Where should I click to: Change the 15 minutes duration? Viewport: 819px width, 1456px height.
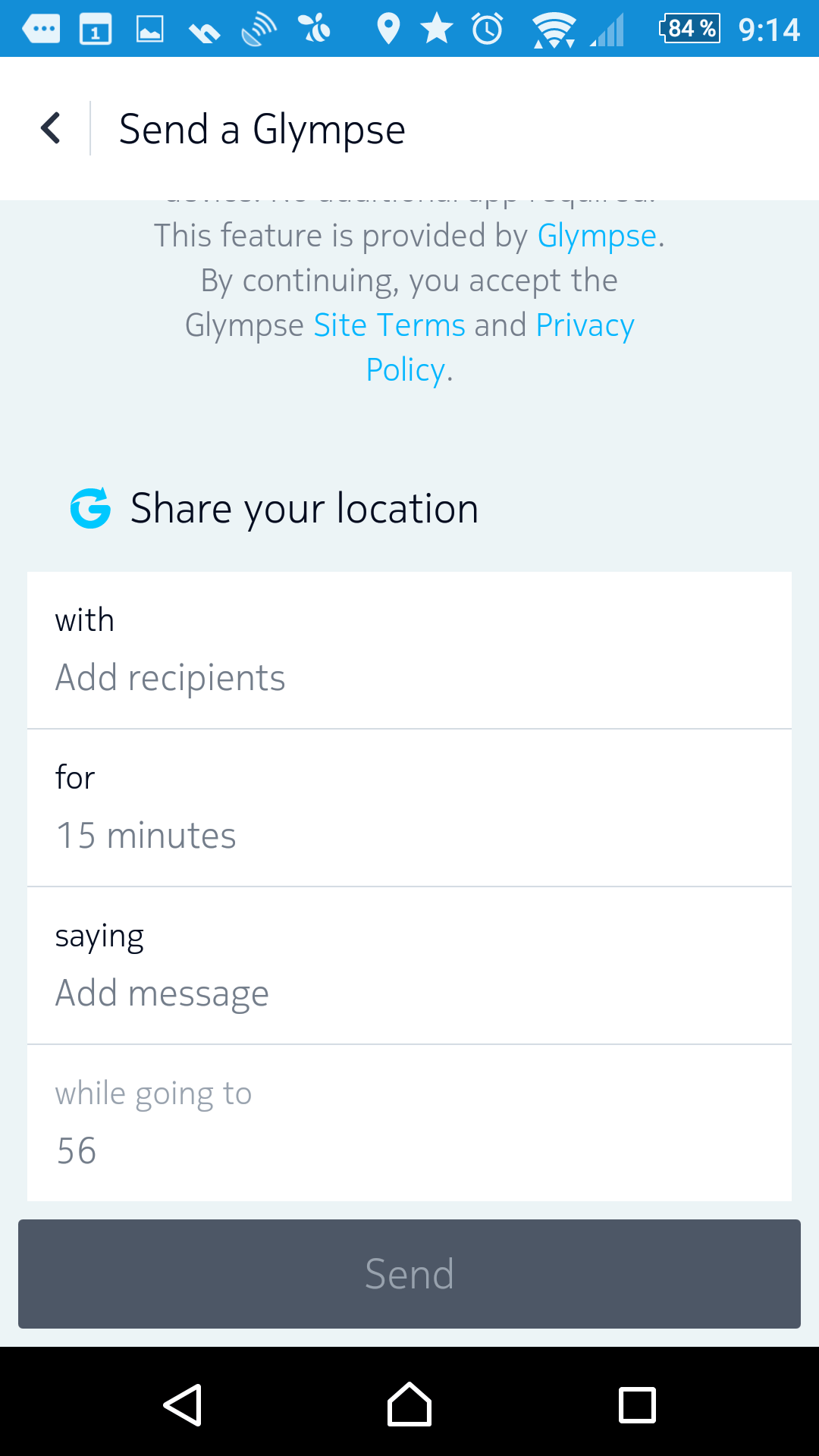point(409,808)
